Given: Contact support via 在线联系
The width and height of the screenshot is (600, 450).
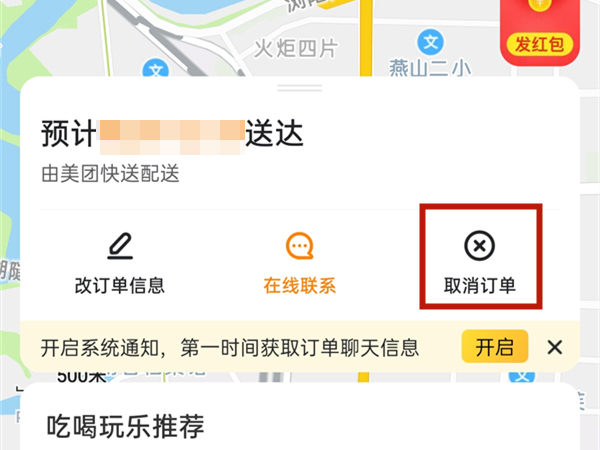Looking at the screenshot, I should click(300, 262).
